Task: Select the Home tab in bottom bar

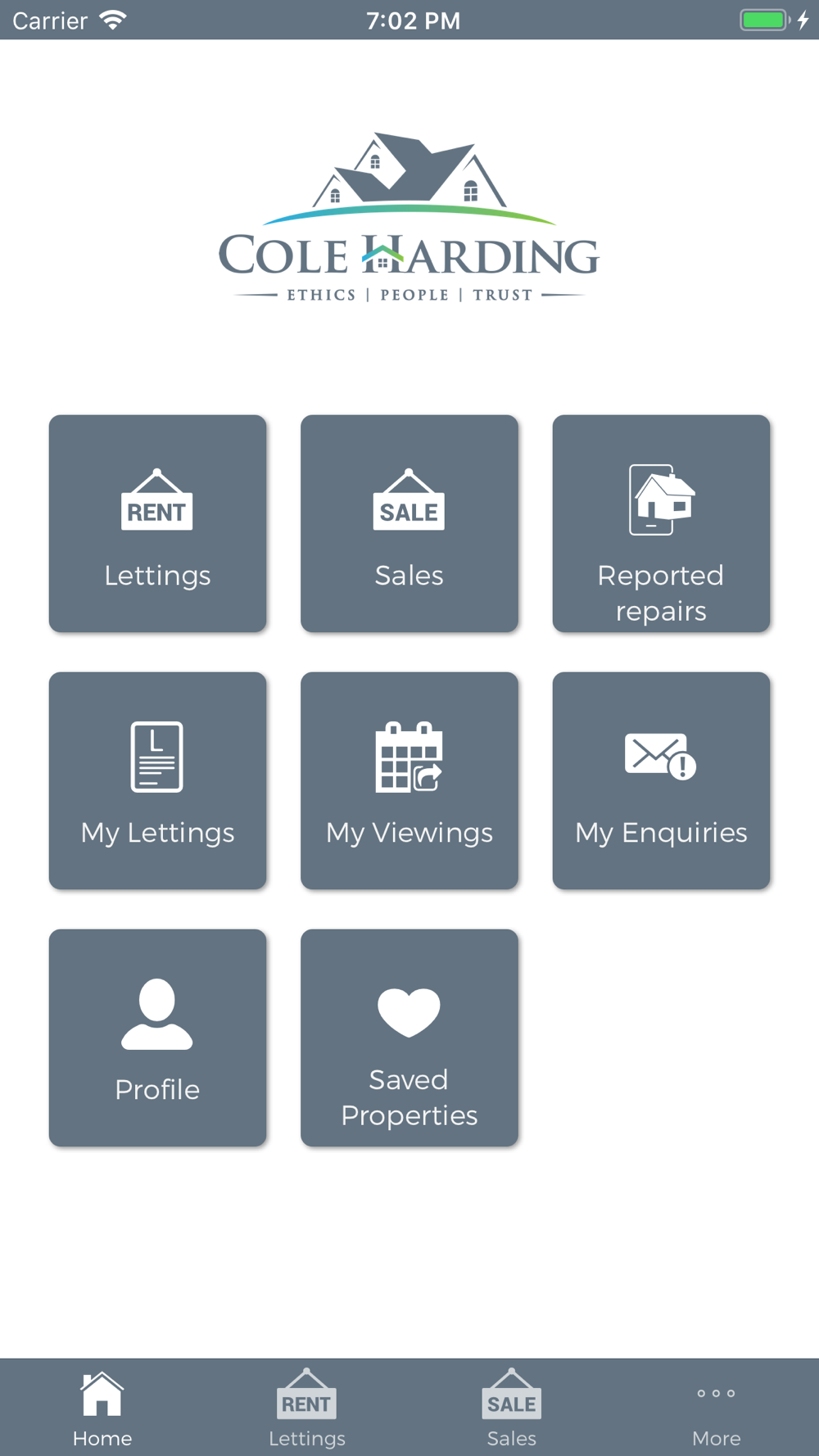Action: 102,1409
